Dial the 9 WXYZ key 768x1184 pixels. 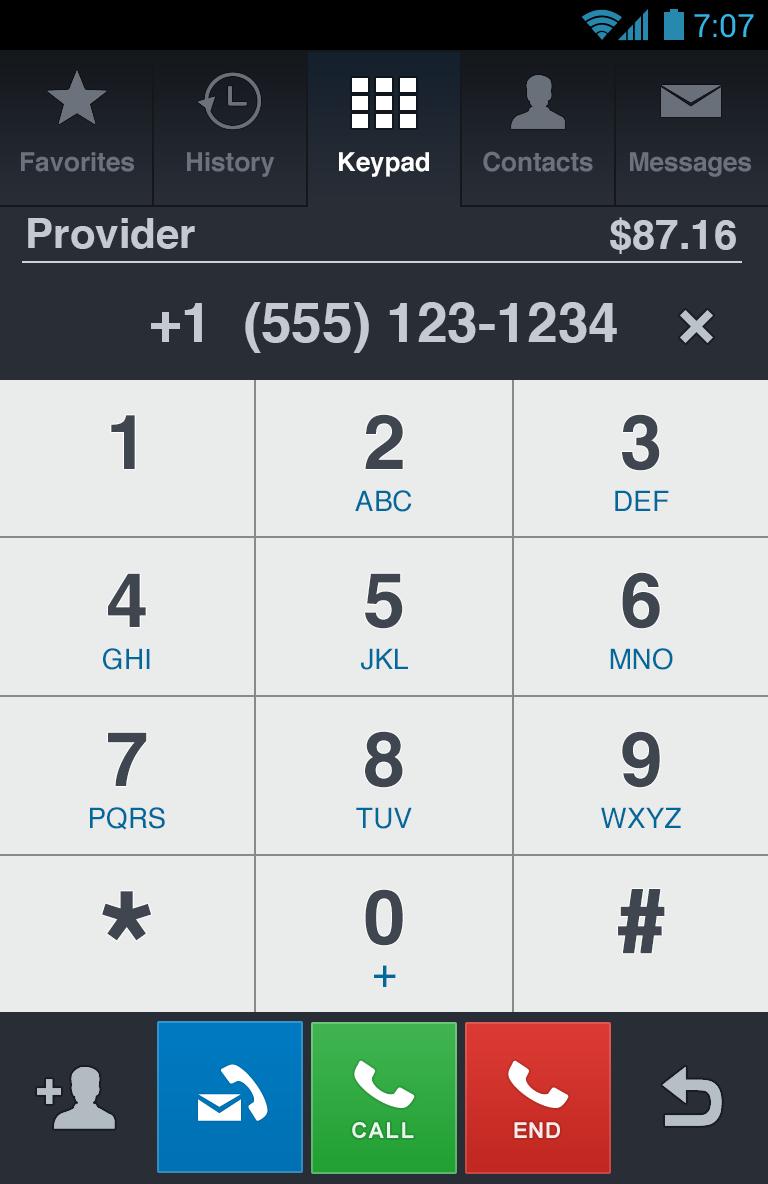641,775
